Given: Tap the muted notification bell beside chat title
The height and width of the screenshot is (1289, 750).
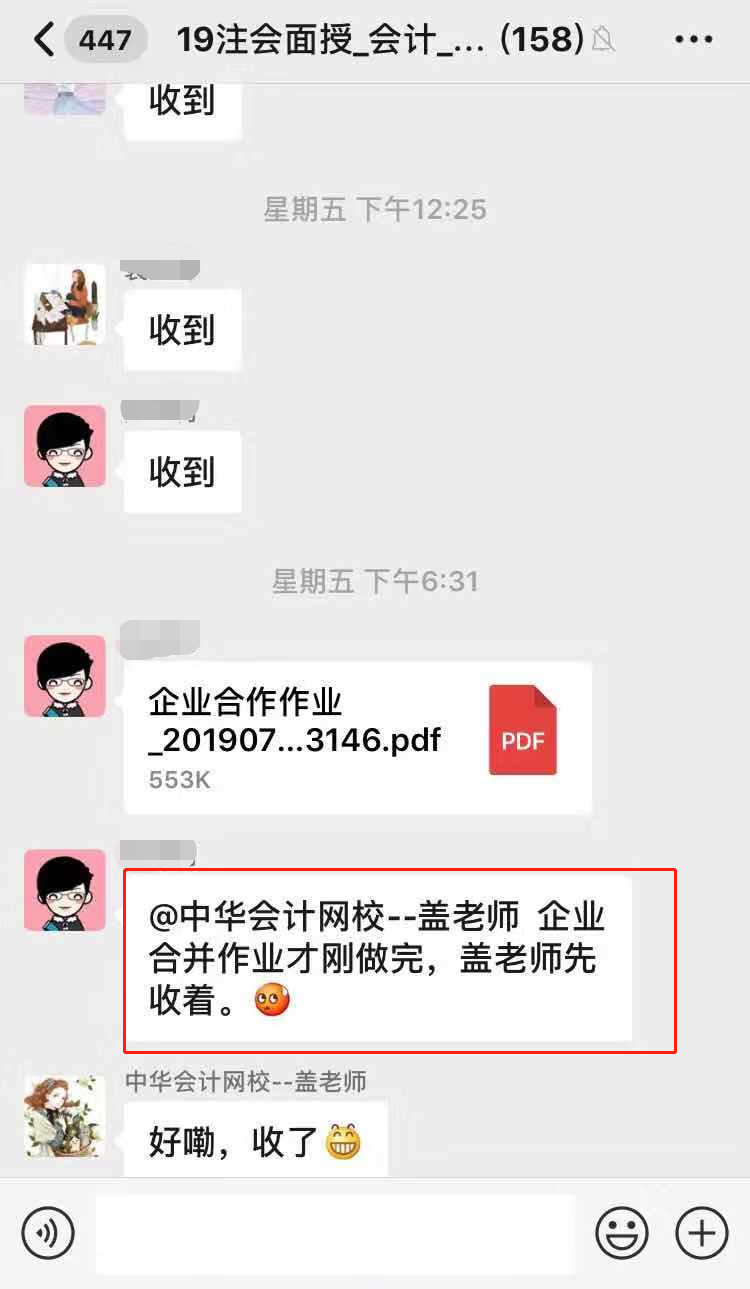Looking at the screenshot, I should click(603, 38).
